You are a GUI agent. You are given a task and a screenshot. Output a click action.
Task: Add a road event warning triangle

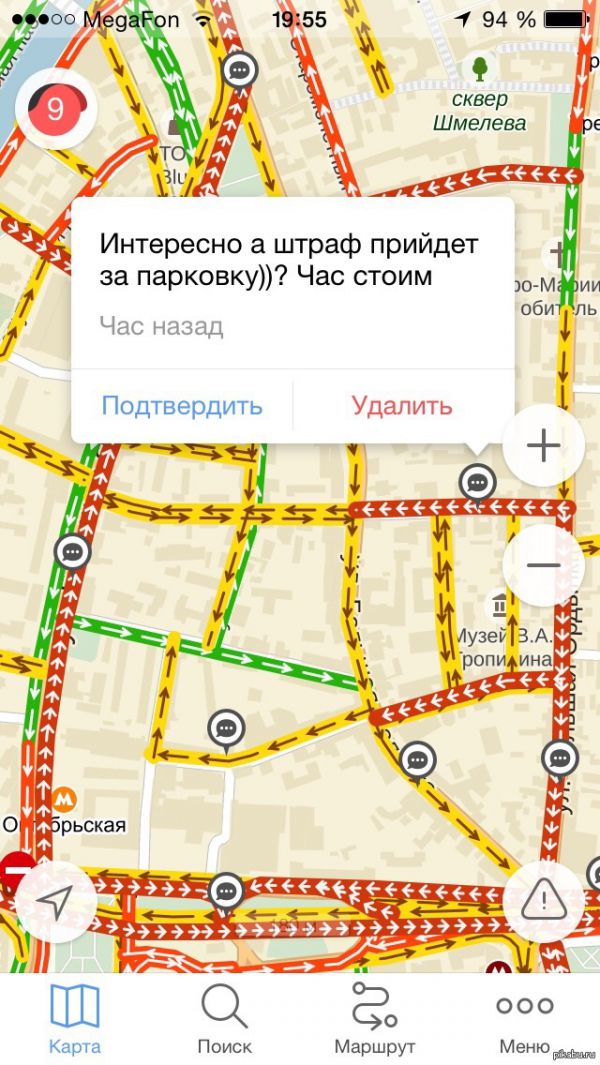click(x=544, y=901)
